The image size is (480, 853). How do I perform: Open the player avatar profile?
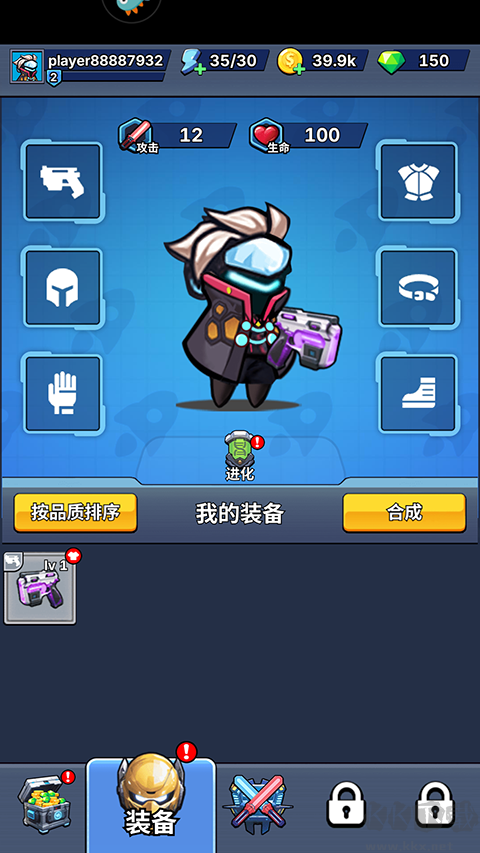27,66
